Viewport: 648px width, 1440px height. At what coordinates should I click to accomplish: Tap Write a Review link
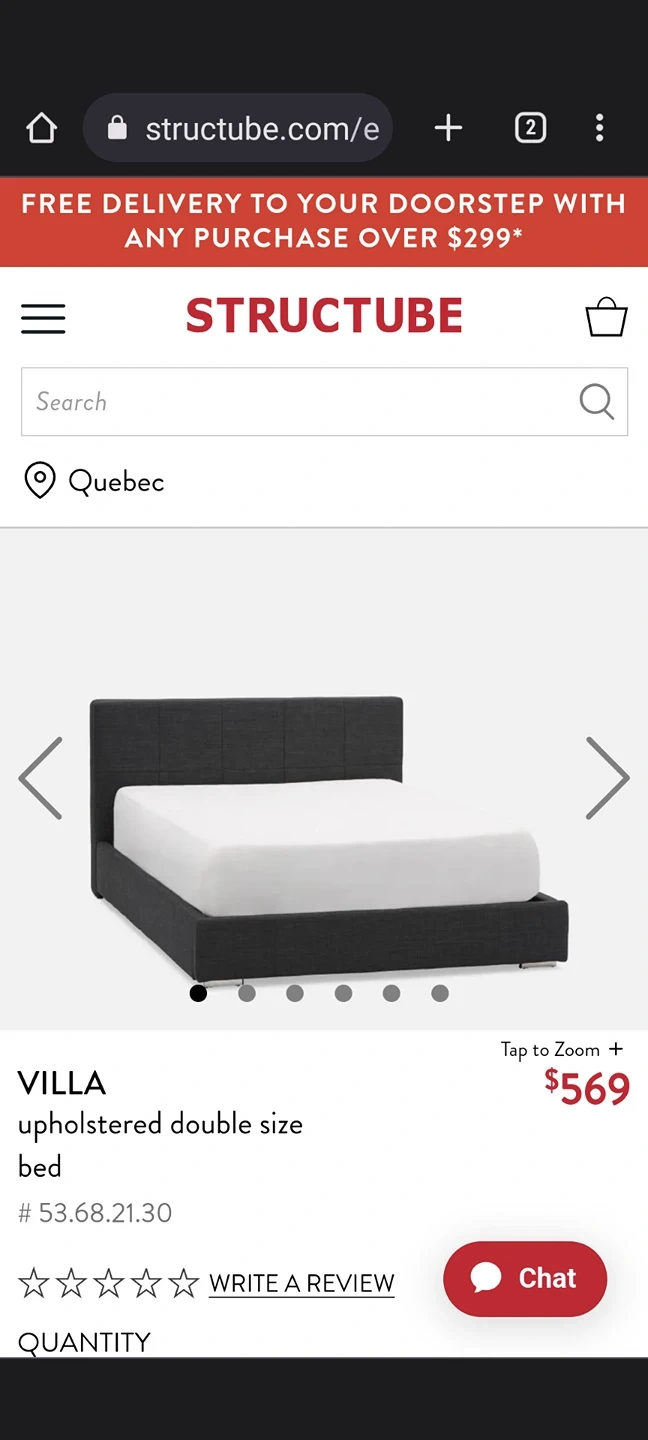(x=301, y=1283)
